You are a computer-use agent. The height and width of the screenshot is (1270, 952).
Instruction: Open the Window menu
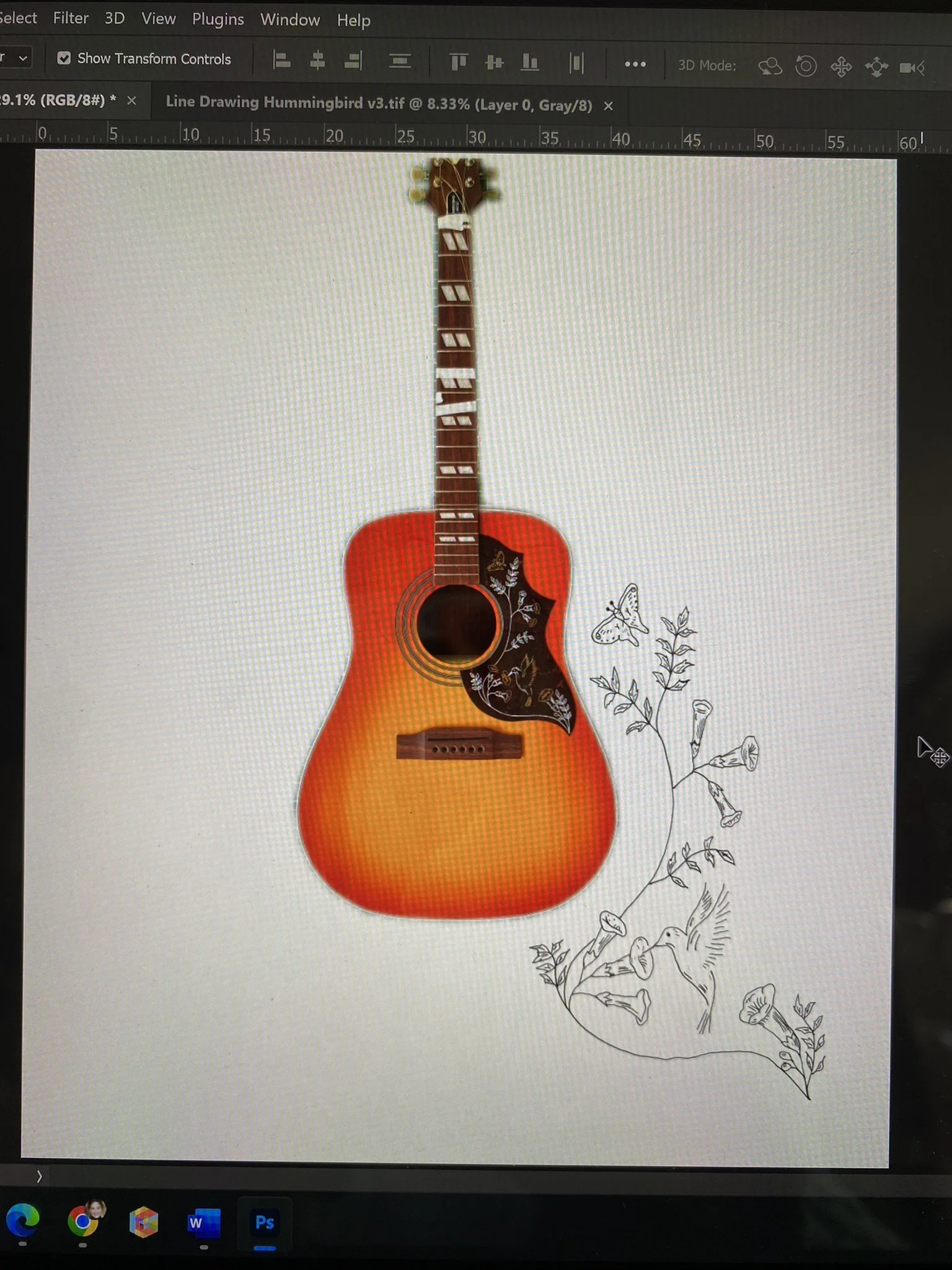click(x=290, y=20)
